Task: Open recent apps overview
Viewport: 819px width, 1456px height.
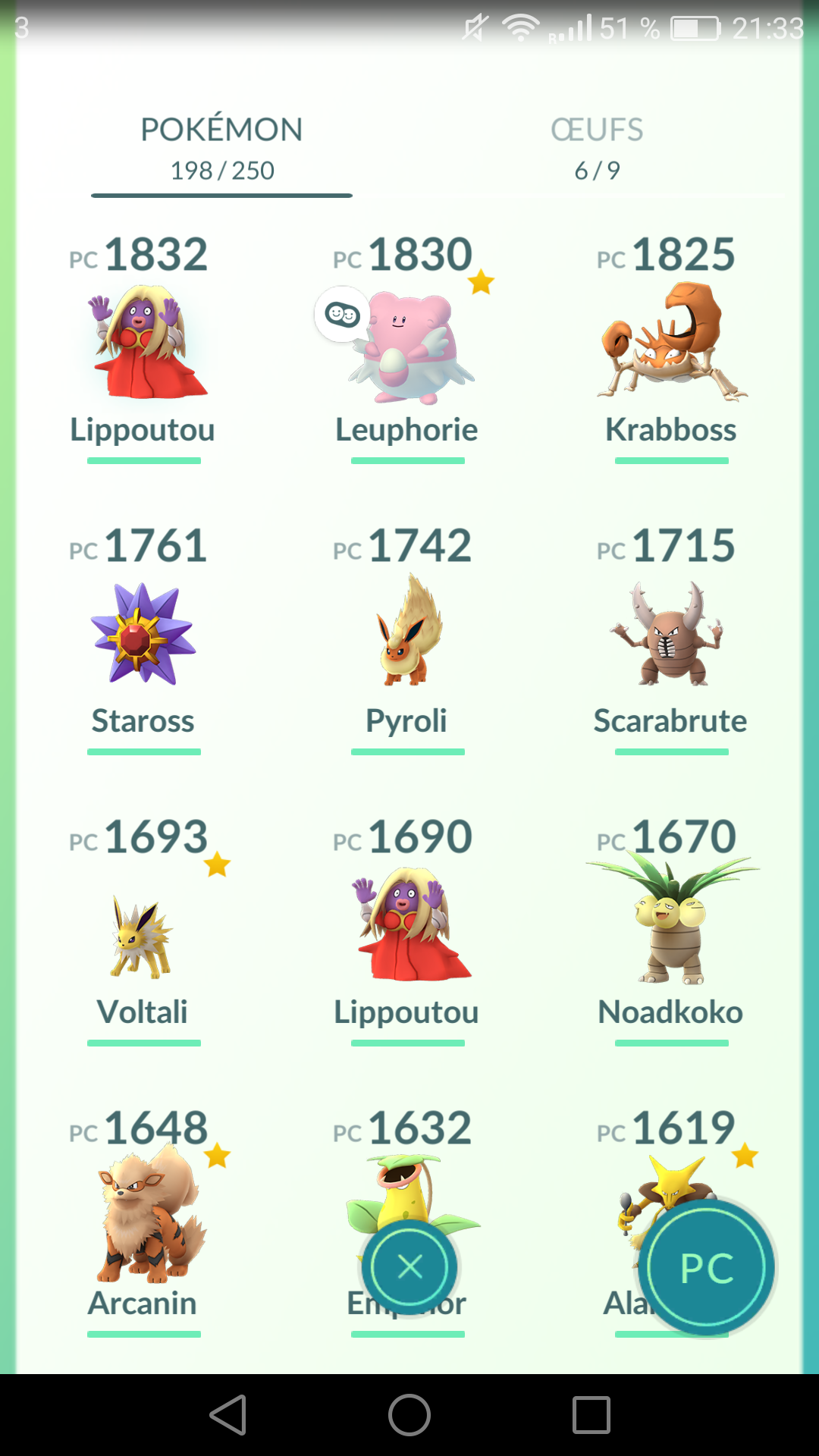Action: (x=591, y=1415)
